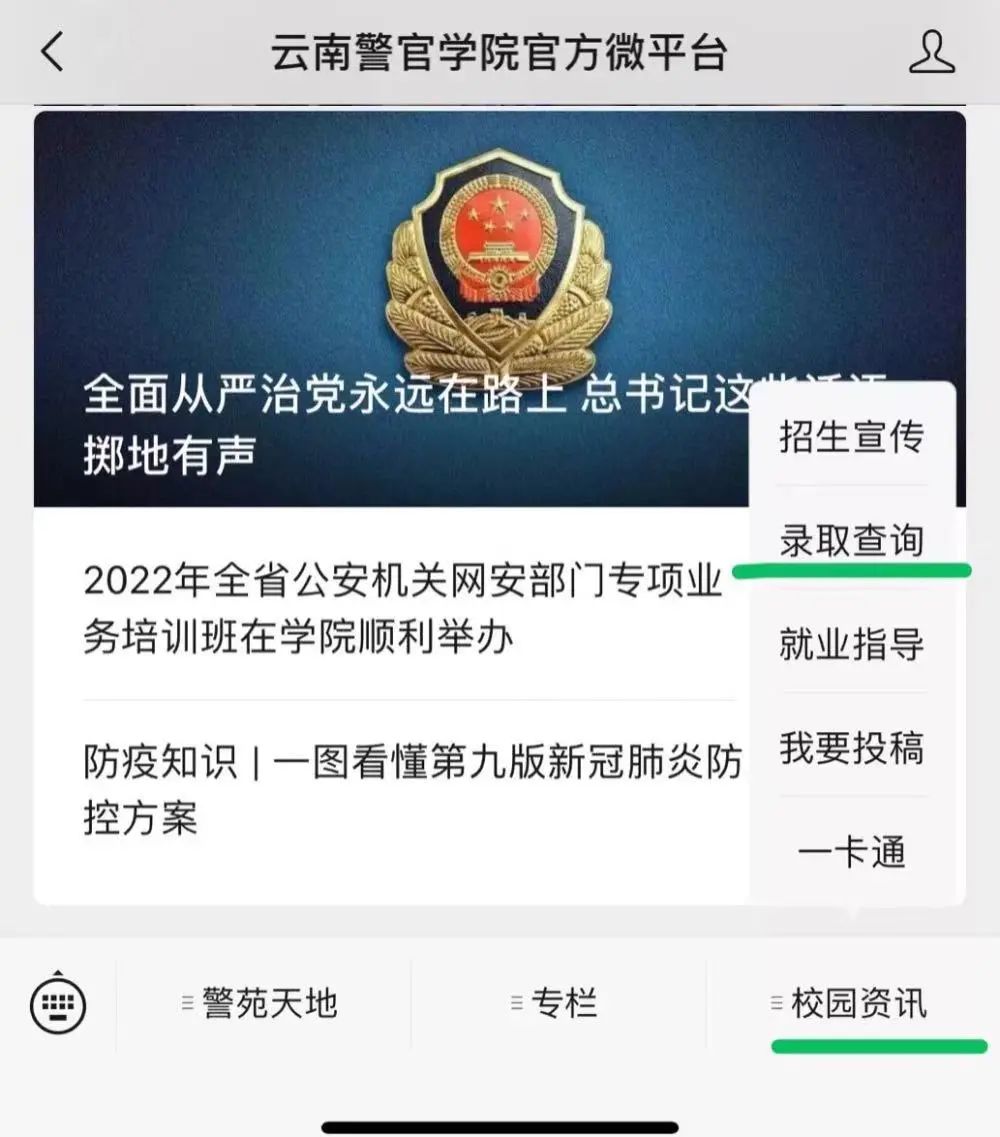The width and height of the screenshot is (1000, 1137).
Task: Tap the menu indicator beside 专栏
Action: pyautogui.click(x=515, y=1004)
